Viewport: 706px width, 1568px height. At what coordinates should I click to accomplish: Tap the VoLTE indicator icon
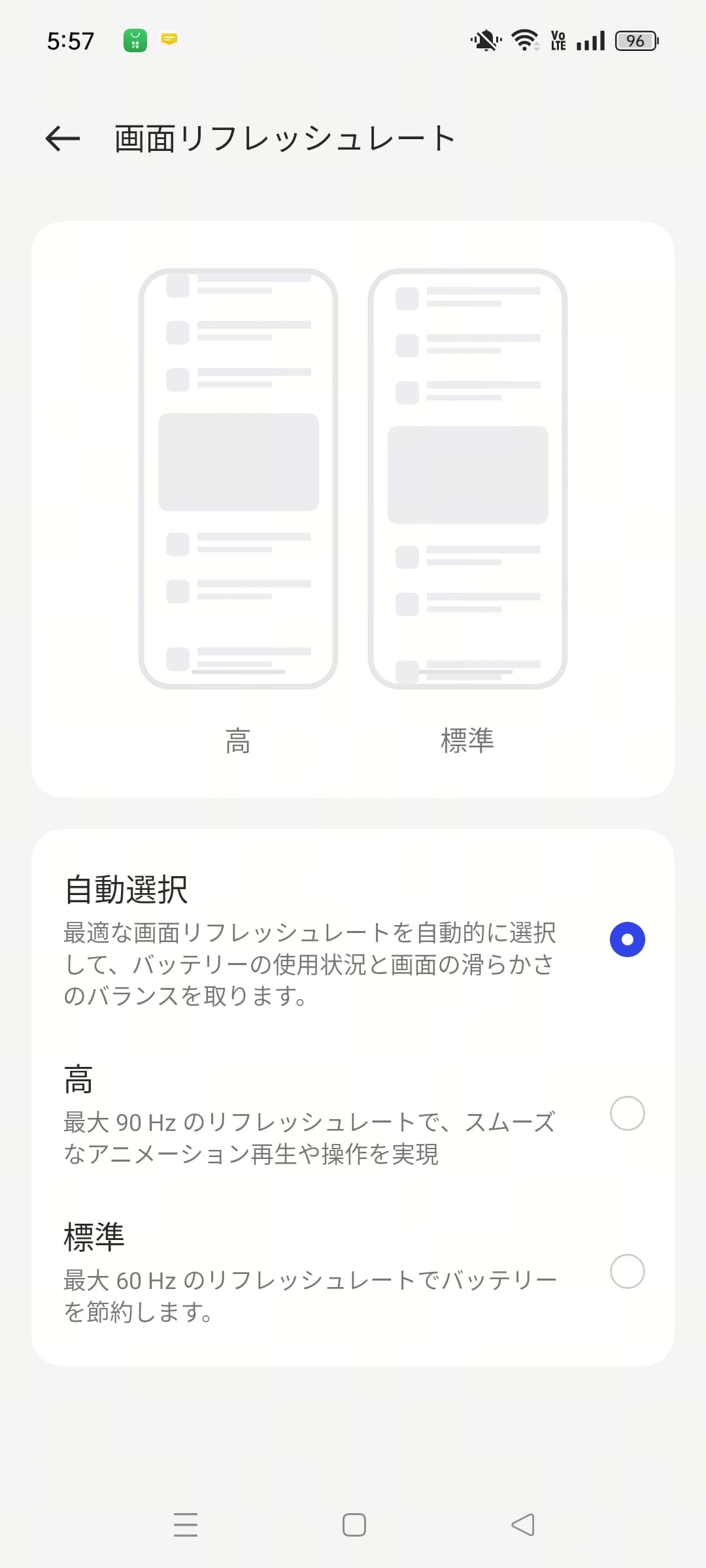[557, 40]
